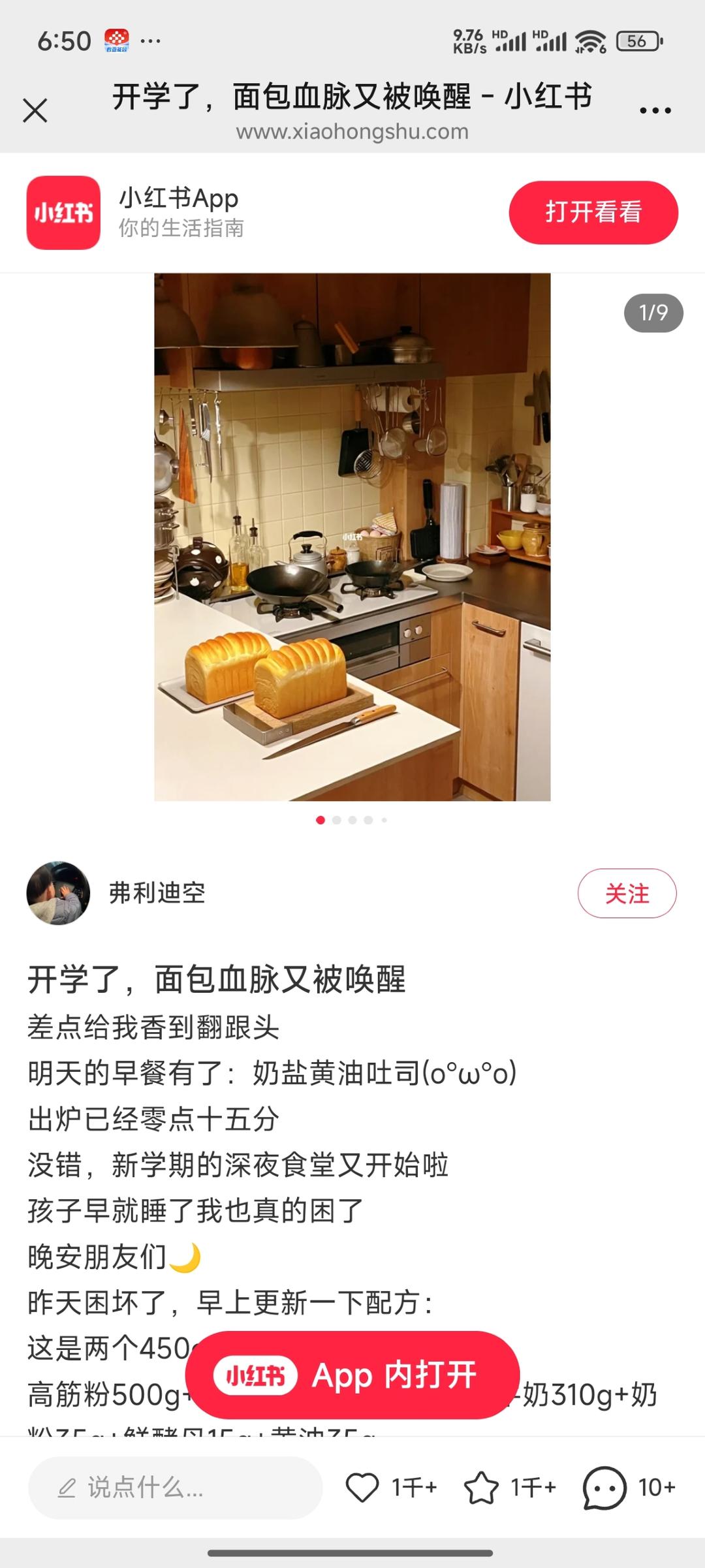Tap the bread kitchen photo
Viewport: 705px width, 1568px height.
(x=352, y=535)
